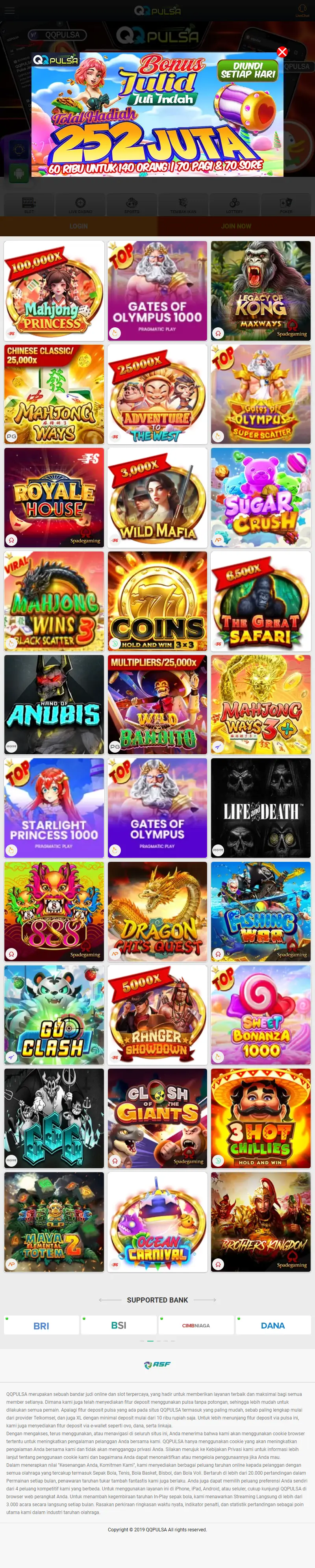Launch the Fishing War game
Viewport: 315px width, 1568px height.
click(x=261, y=911)
